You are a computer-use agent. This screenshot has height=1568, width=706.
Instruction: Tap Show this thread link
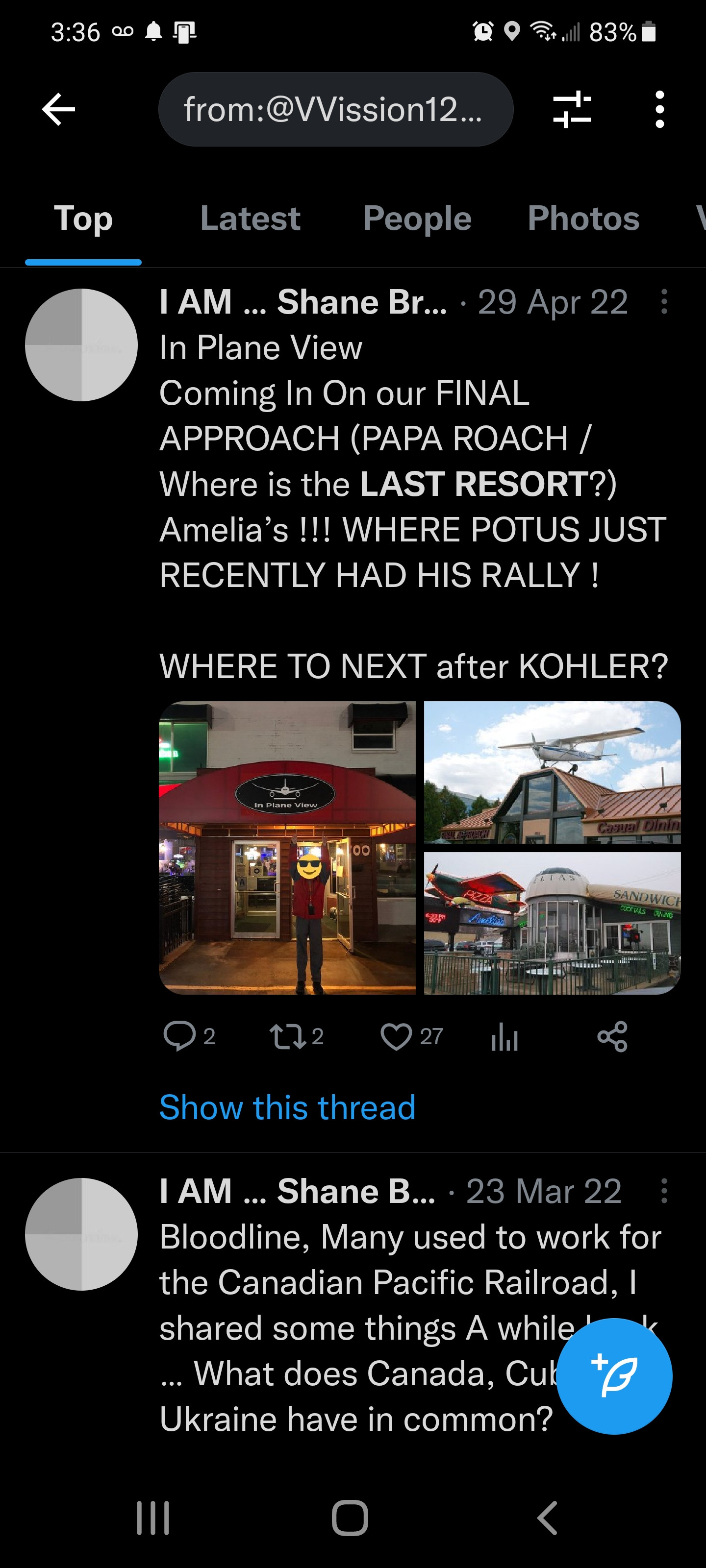287,1106
